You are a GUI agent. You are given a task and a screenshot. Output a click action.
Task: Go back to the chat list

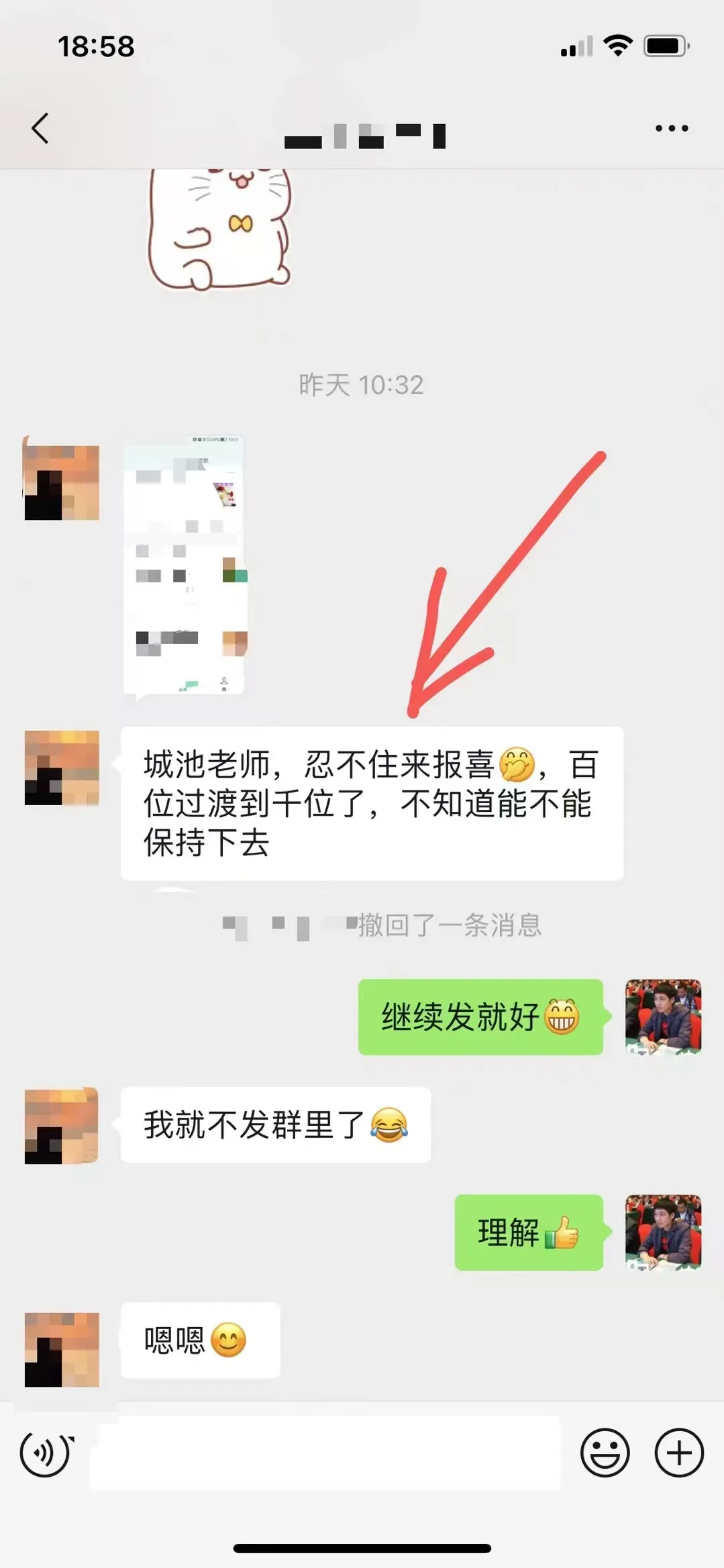pyautogui.click(x=40, y=128)
